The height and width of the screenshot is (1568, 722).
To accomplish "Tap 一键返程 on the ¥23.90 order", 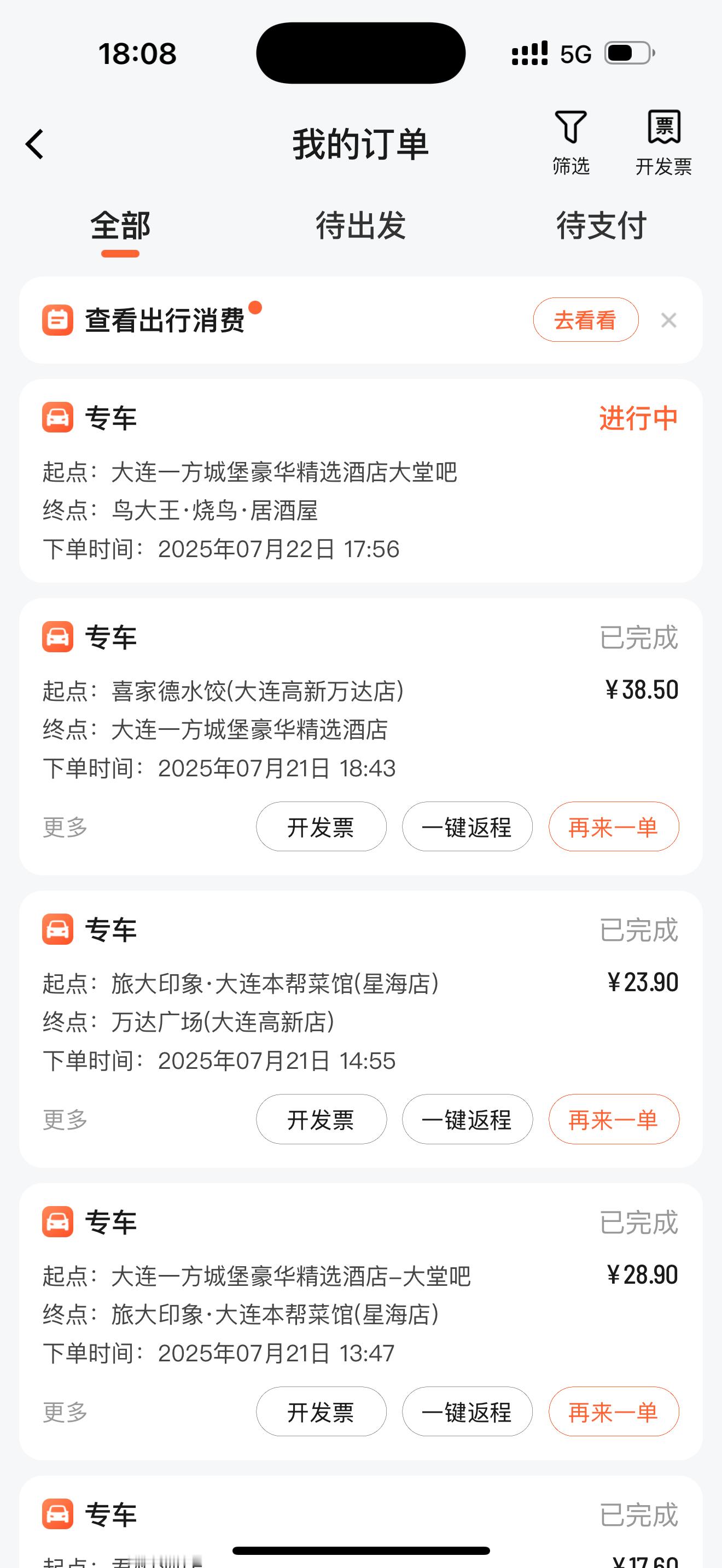I will click(467, 1119).
